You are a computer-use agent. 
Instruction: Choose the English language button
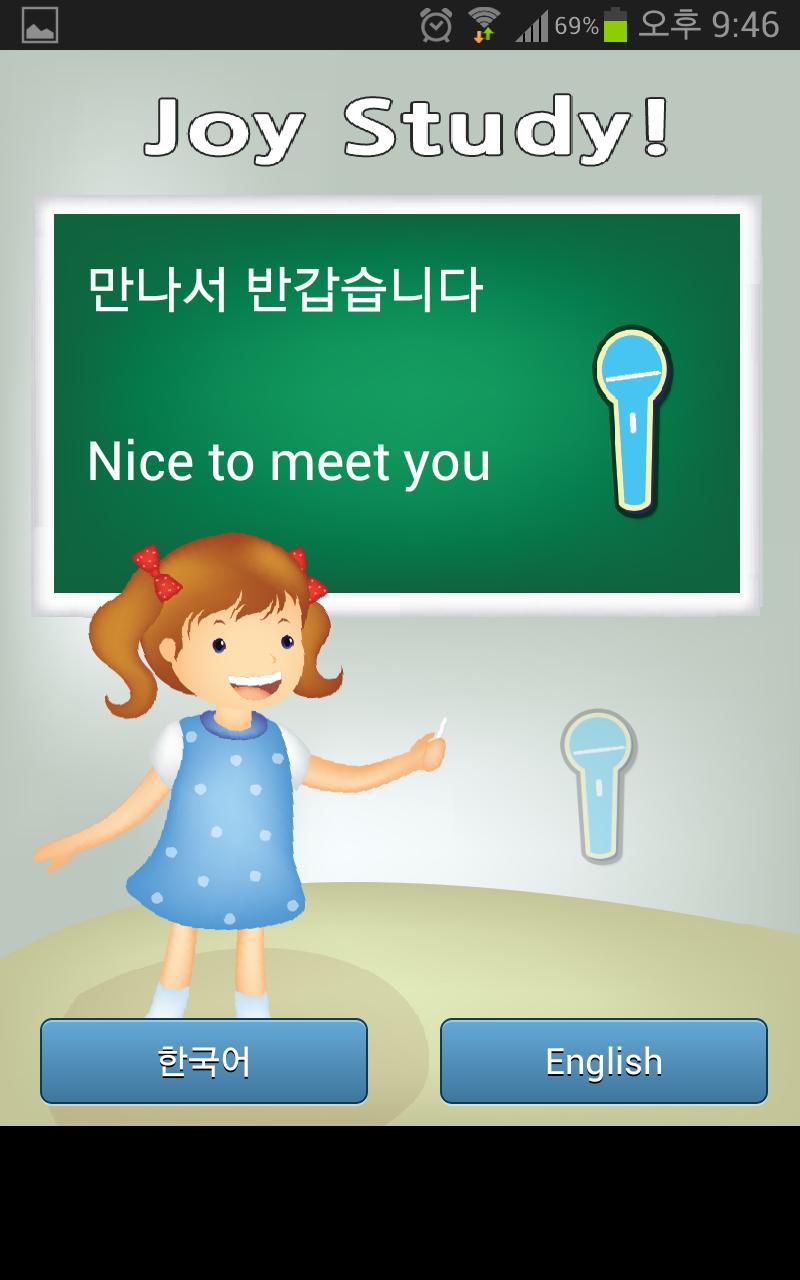(603, 1061)
